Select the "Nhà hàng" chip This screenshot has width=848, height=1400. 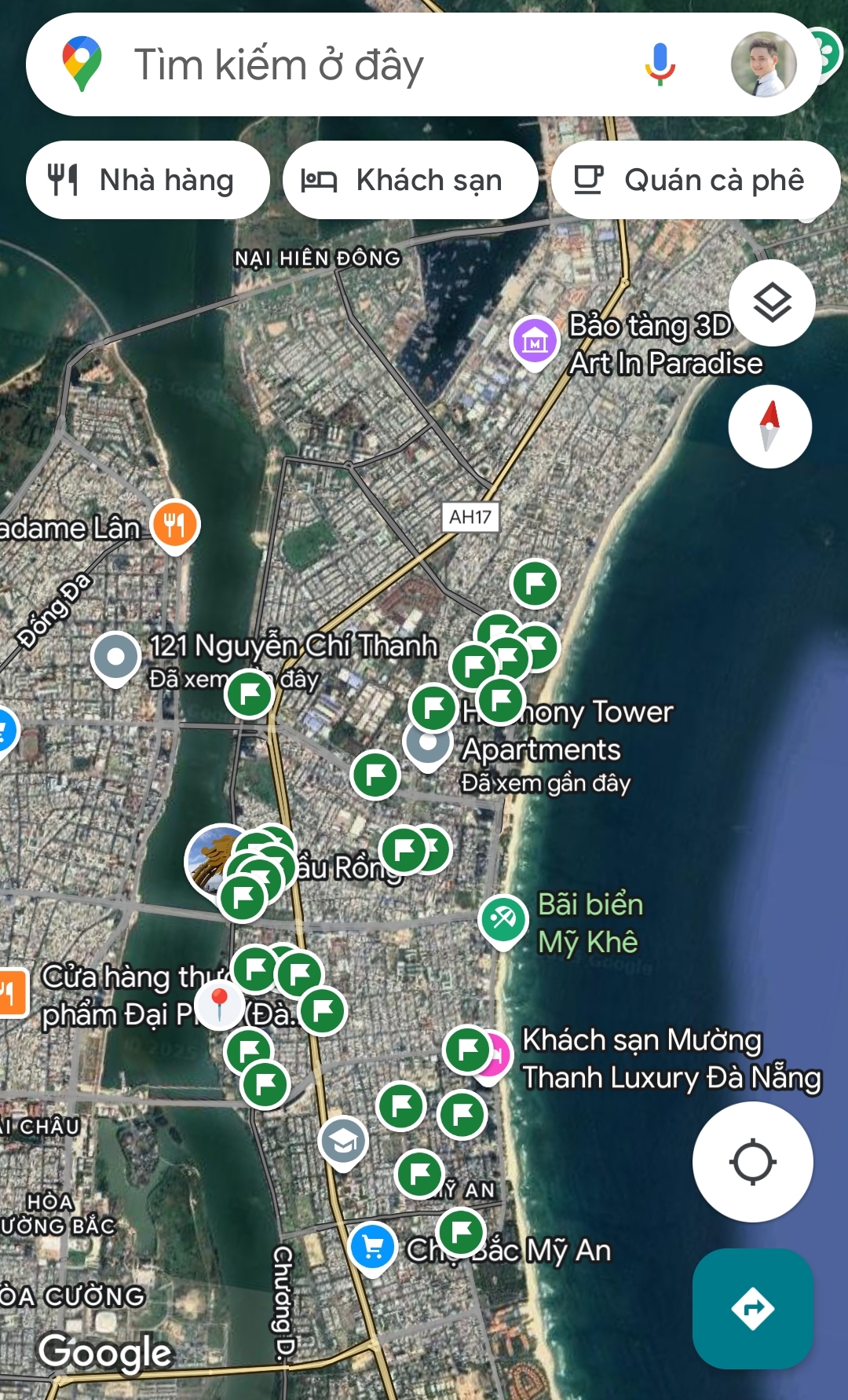click(148, 180)
